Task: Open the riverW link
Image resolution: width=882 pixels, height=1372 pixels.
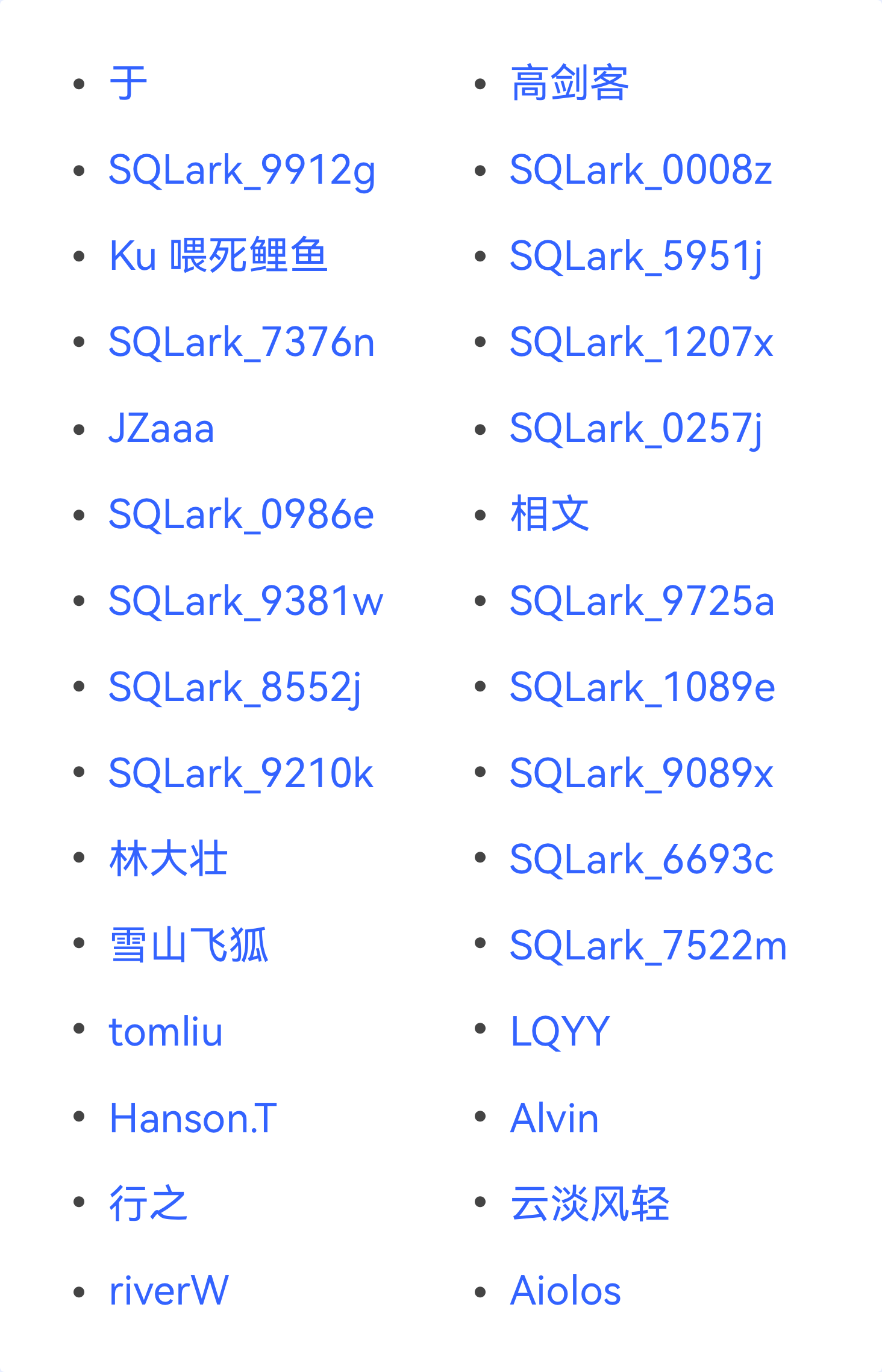Action: (169, 1290)
